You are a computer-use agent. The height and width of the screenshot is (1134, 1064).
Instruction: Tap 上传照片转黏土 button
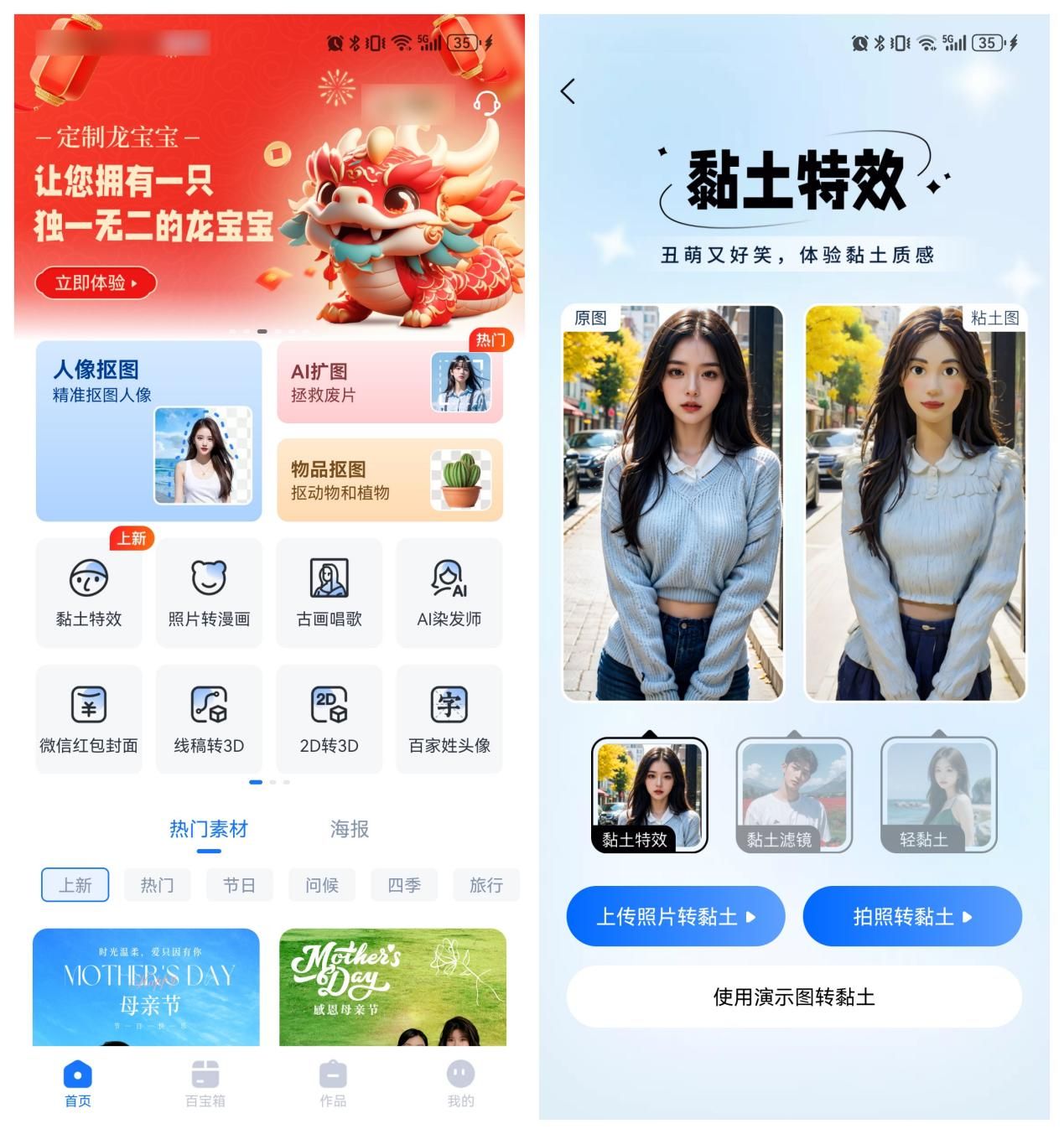pos(676,916)
